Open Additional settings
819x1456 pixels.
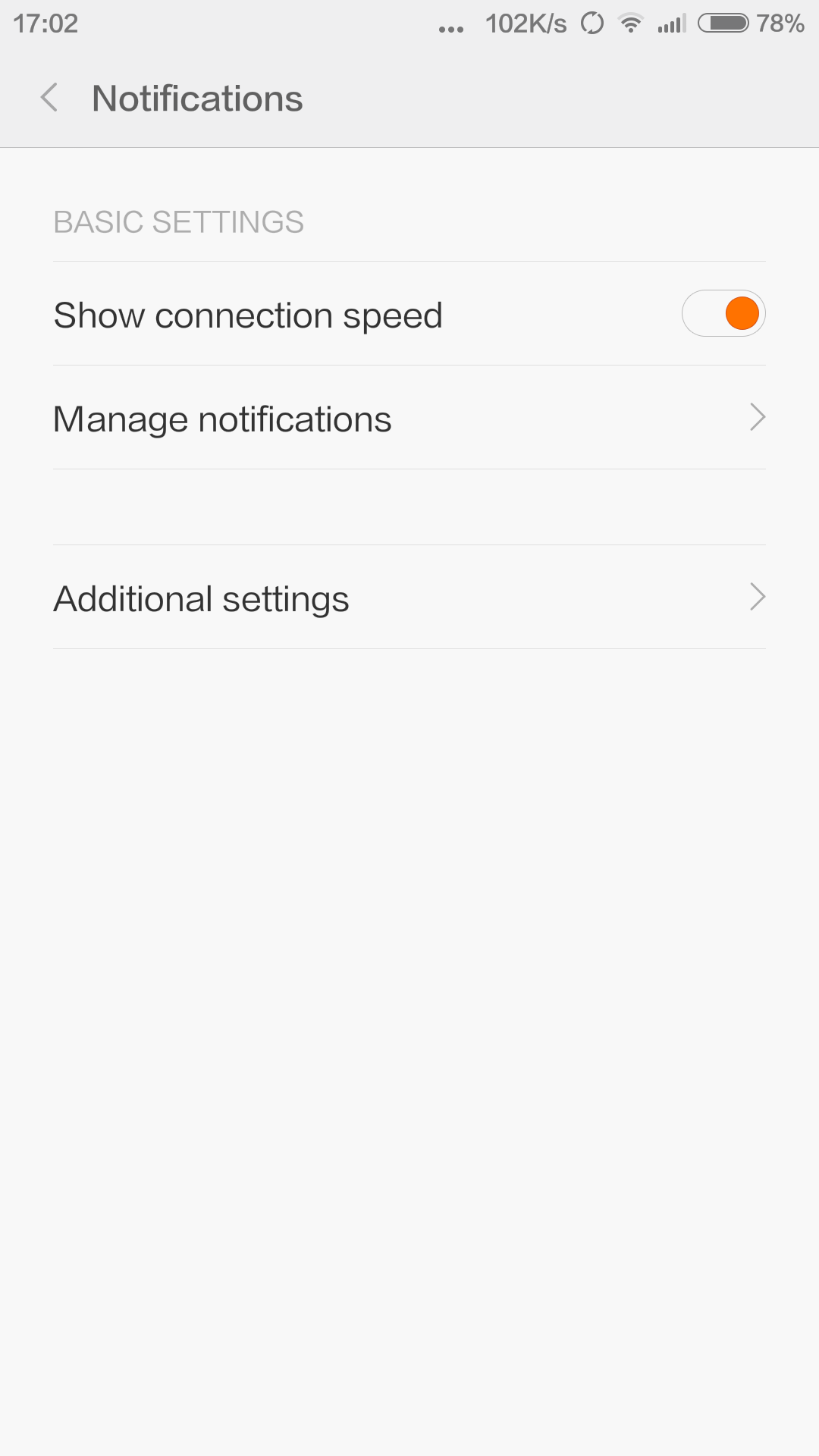(409, 598)
